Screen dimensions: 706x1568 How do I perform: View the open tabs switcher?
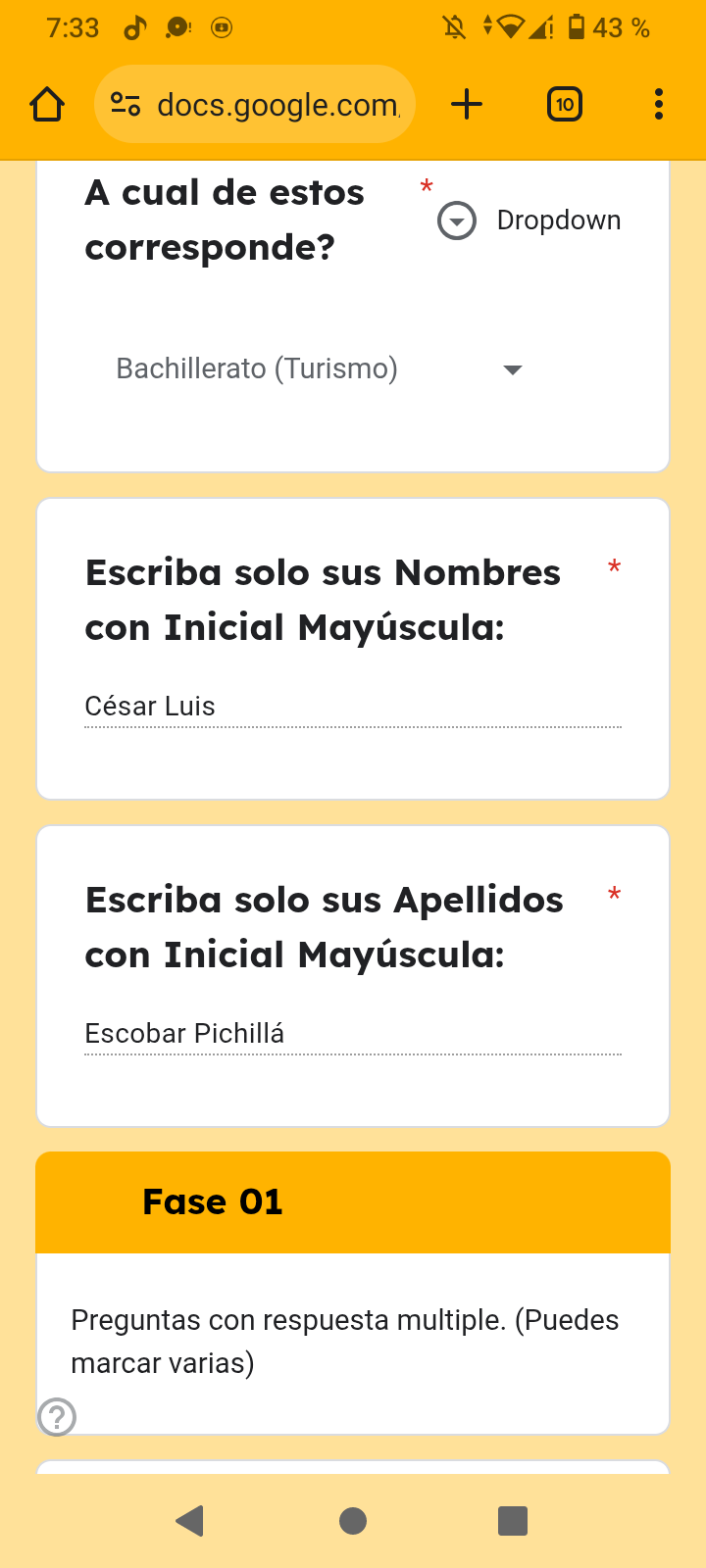(565, 104)
